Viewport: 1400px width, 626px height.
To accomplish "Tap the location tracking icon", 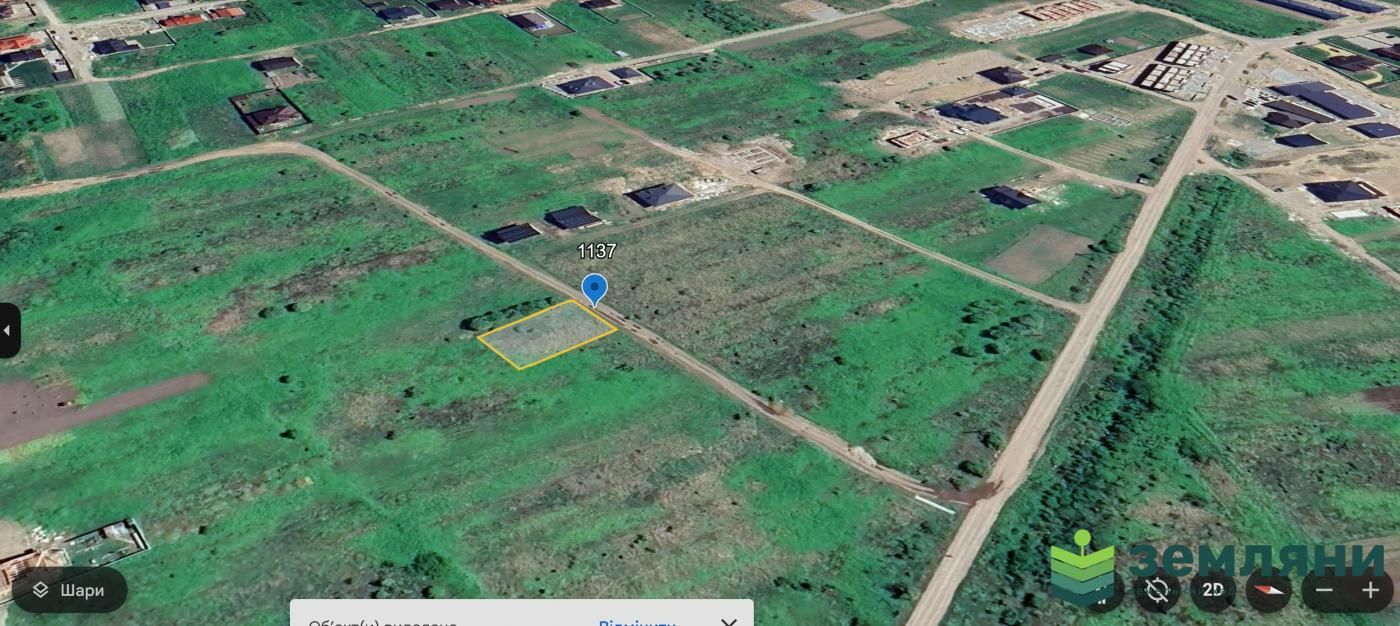I will click(1157, 590).
